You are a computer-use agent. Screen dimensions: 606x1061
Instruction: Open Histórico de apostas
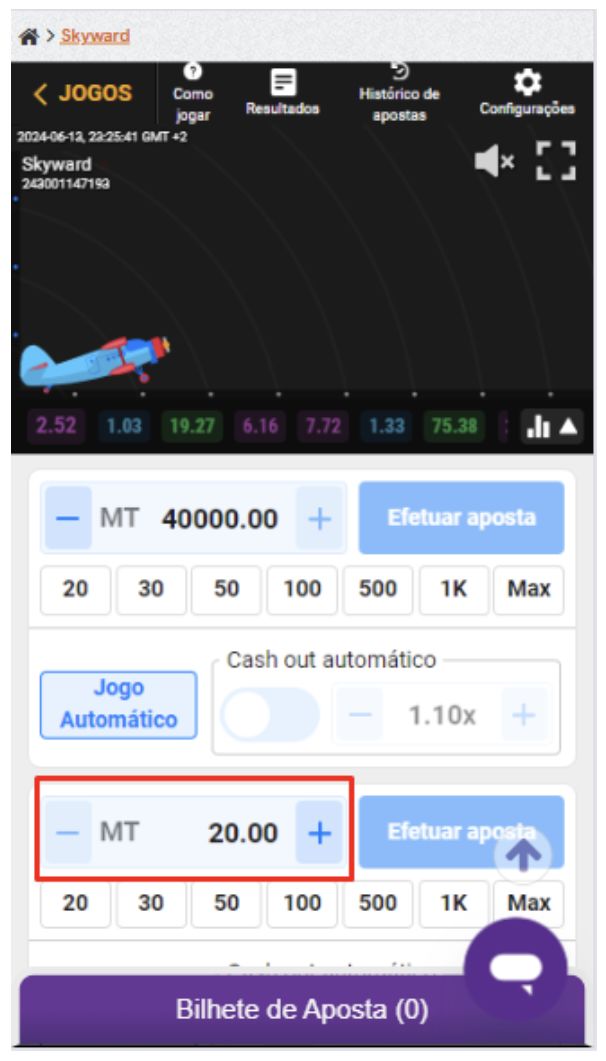pos(398,93)
